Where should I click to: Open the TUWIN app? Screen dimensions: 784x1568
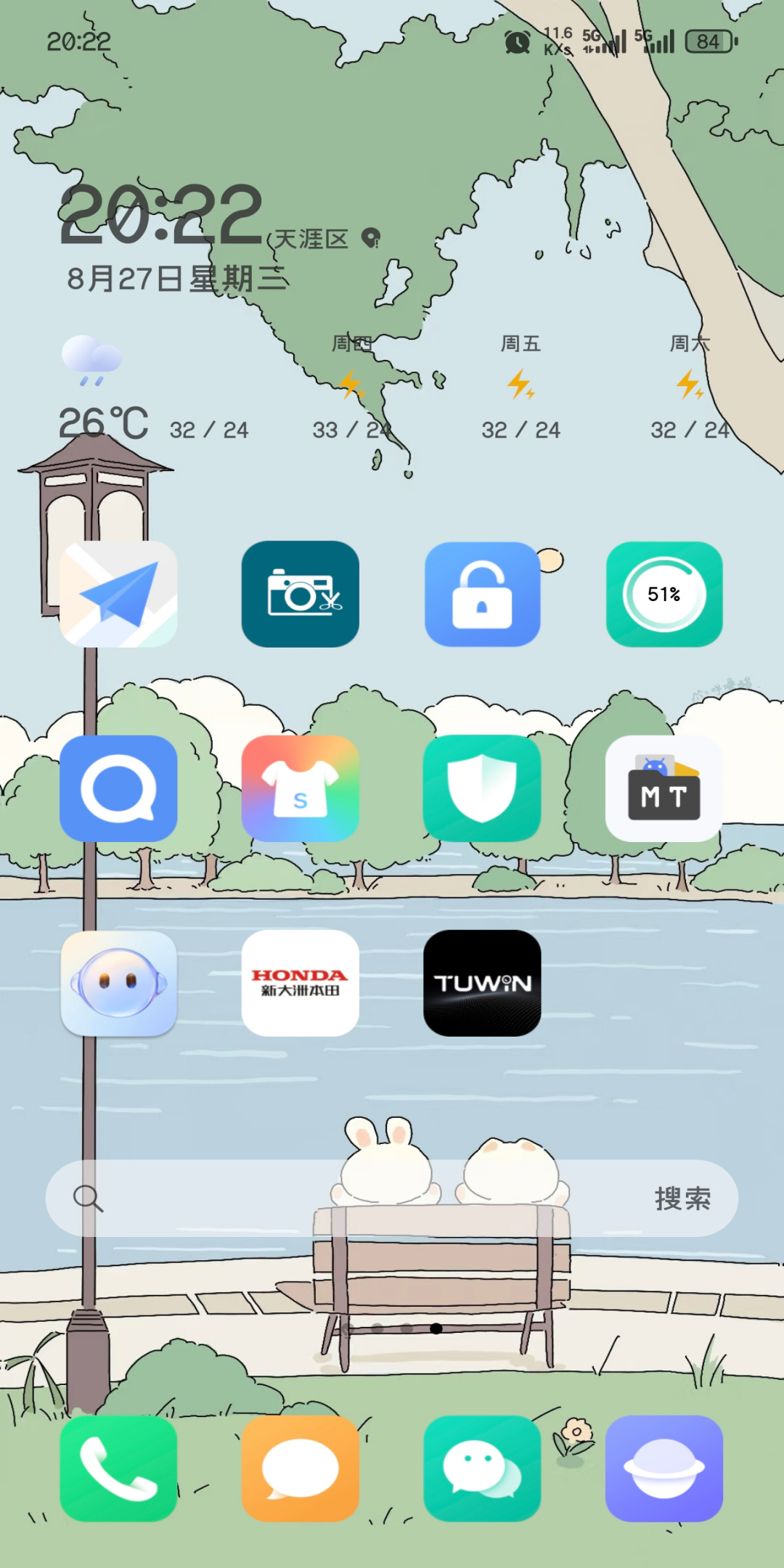tap(482, 983)
